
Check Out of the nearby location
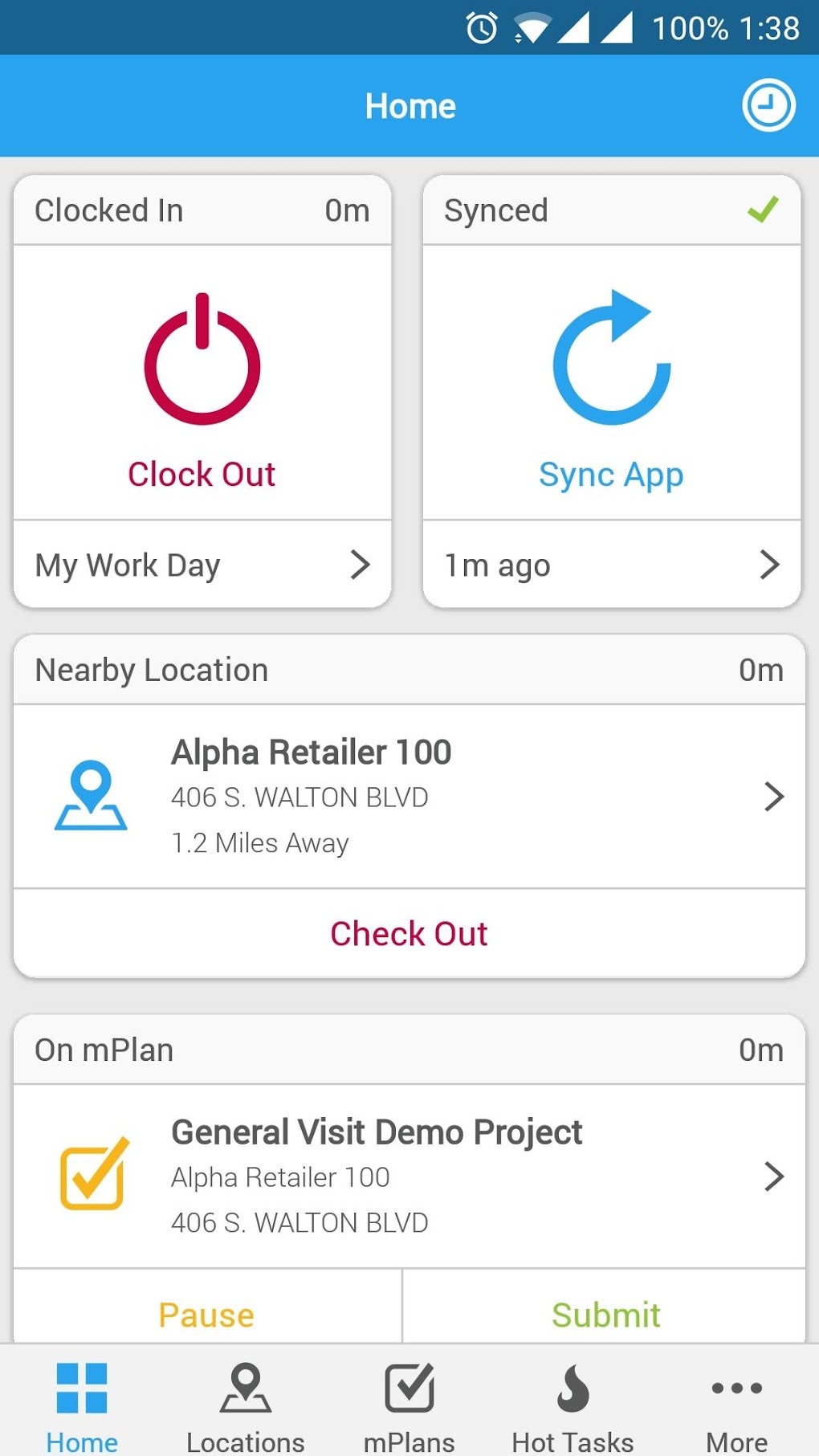coord(409,933)
